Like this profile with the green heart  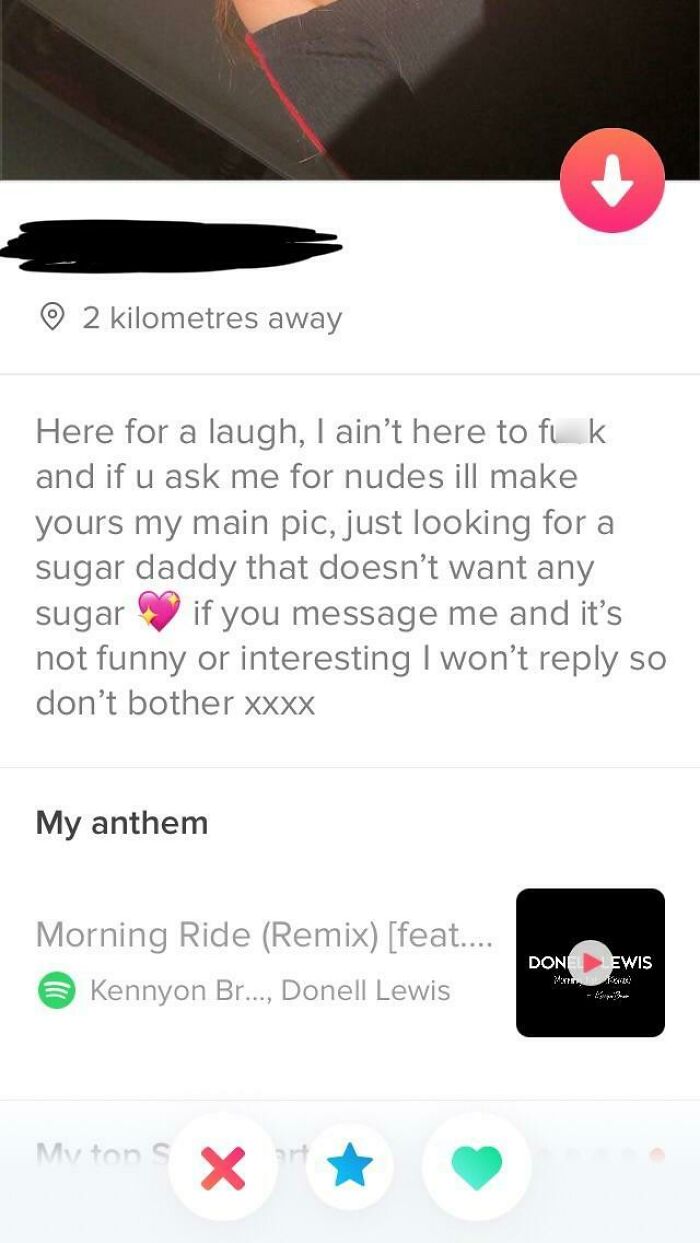pyautogui.click(x=476, y=1167)
